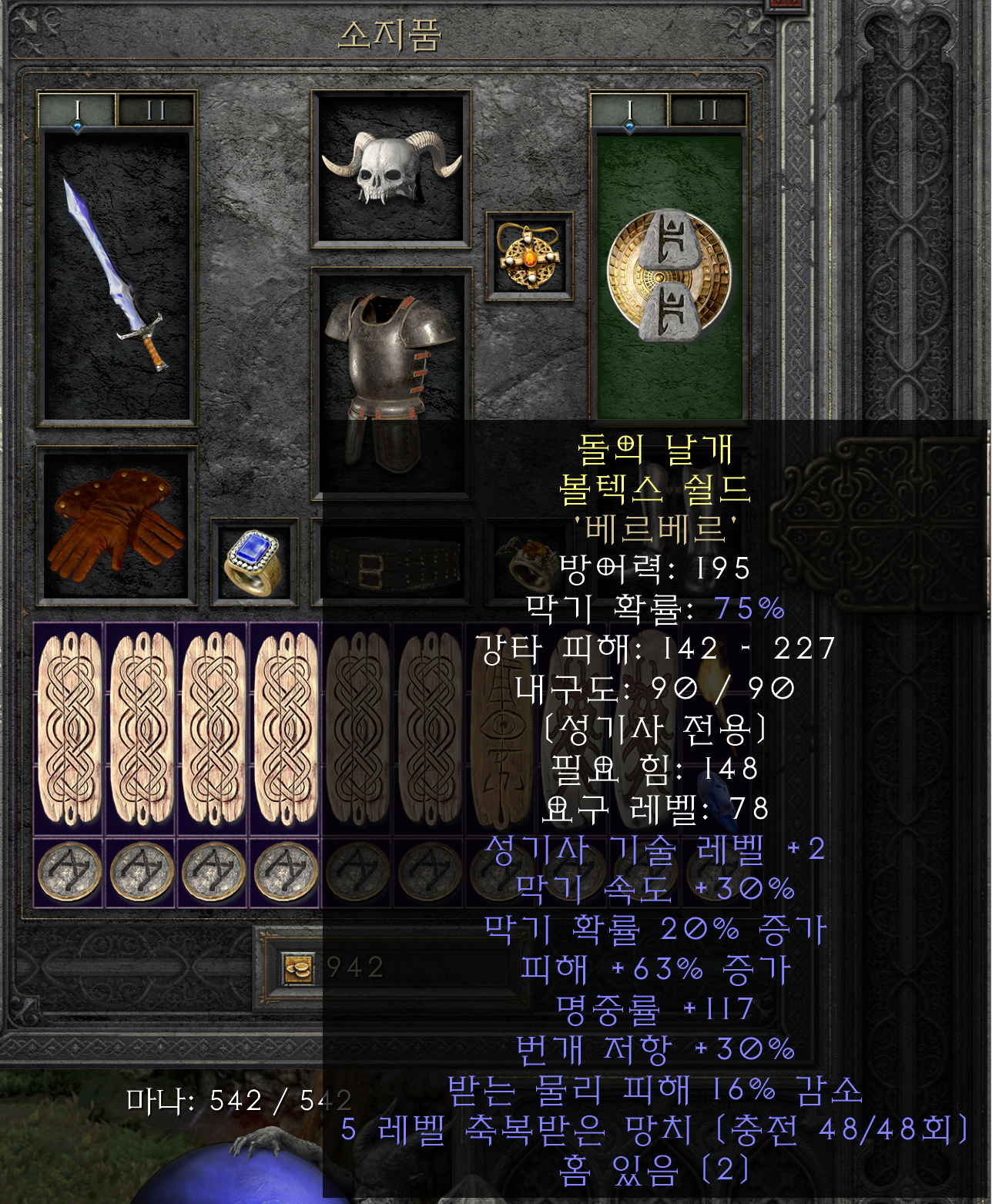Select the equipped sword in weapon slot
The height and width of the screenshot is (1204, 992).
(117, 277)
